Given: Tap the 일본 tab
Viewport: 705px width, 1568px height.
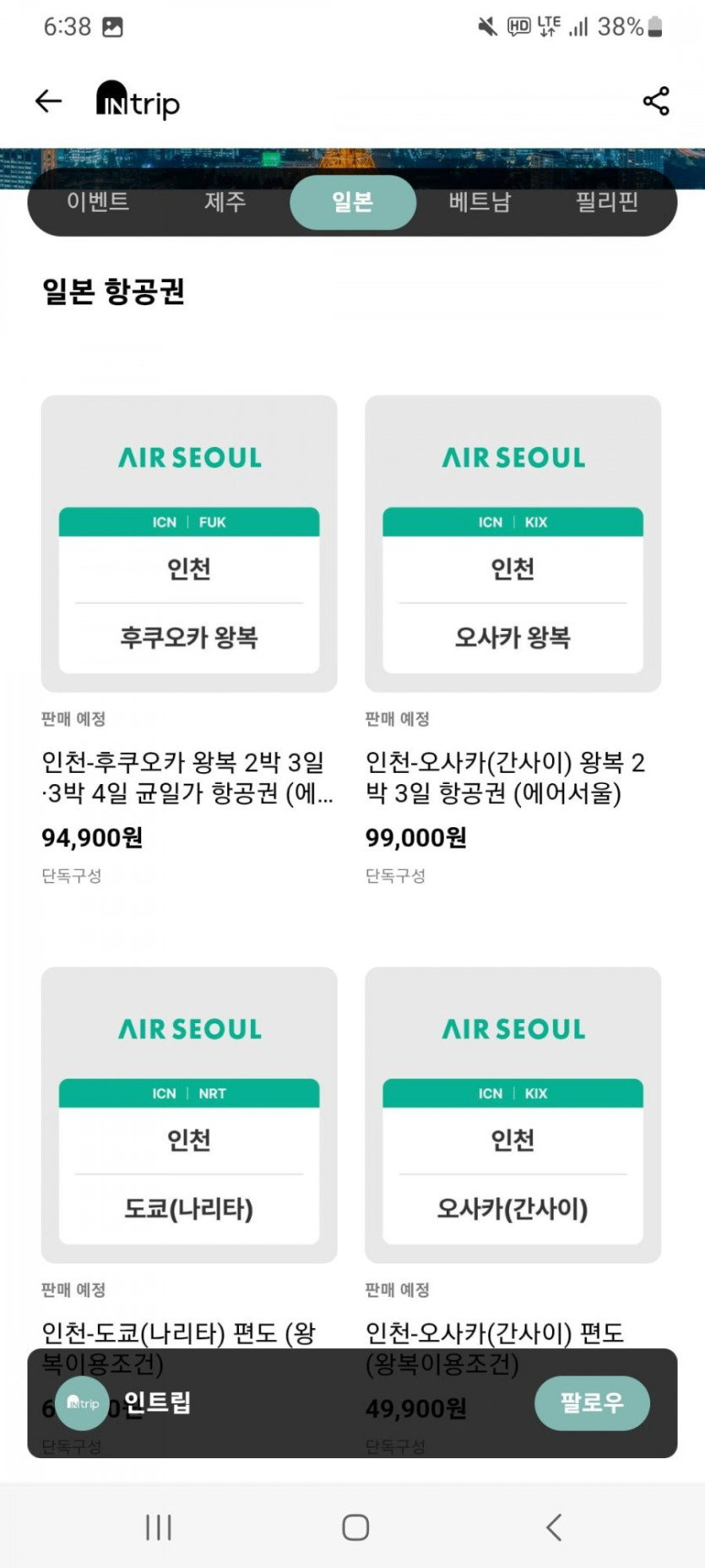Looking at the screenshot, I should (x=353, y=202).
